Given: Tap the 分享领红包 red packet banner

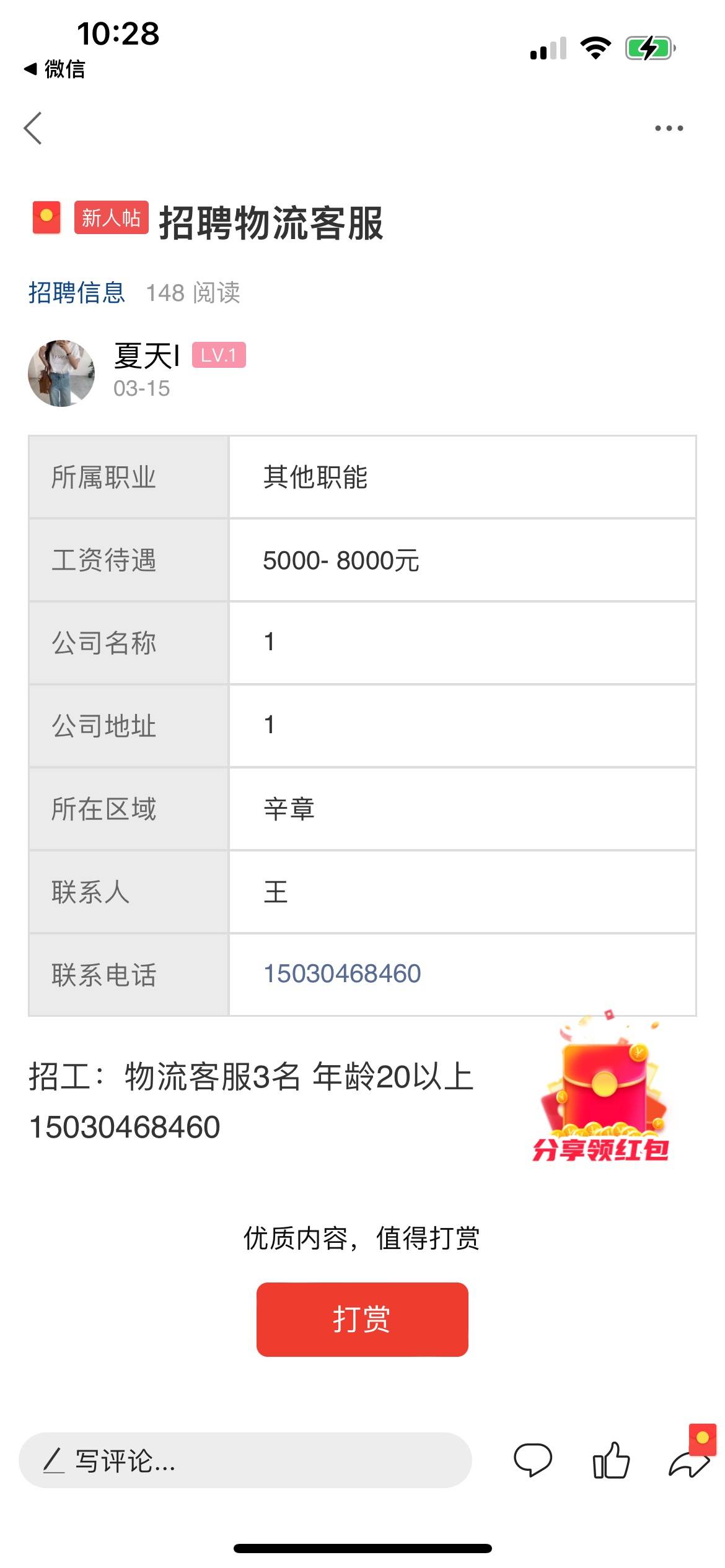Looking at the screenshot, I should click(x=600, y=1087).
